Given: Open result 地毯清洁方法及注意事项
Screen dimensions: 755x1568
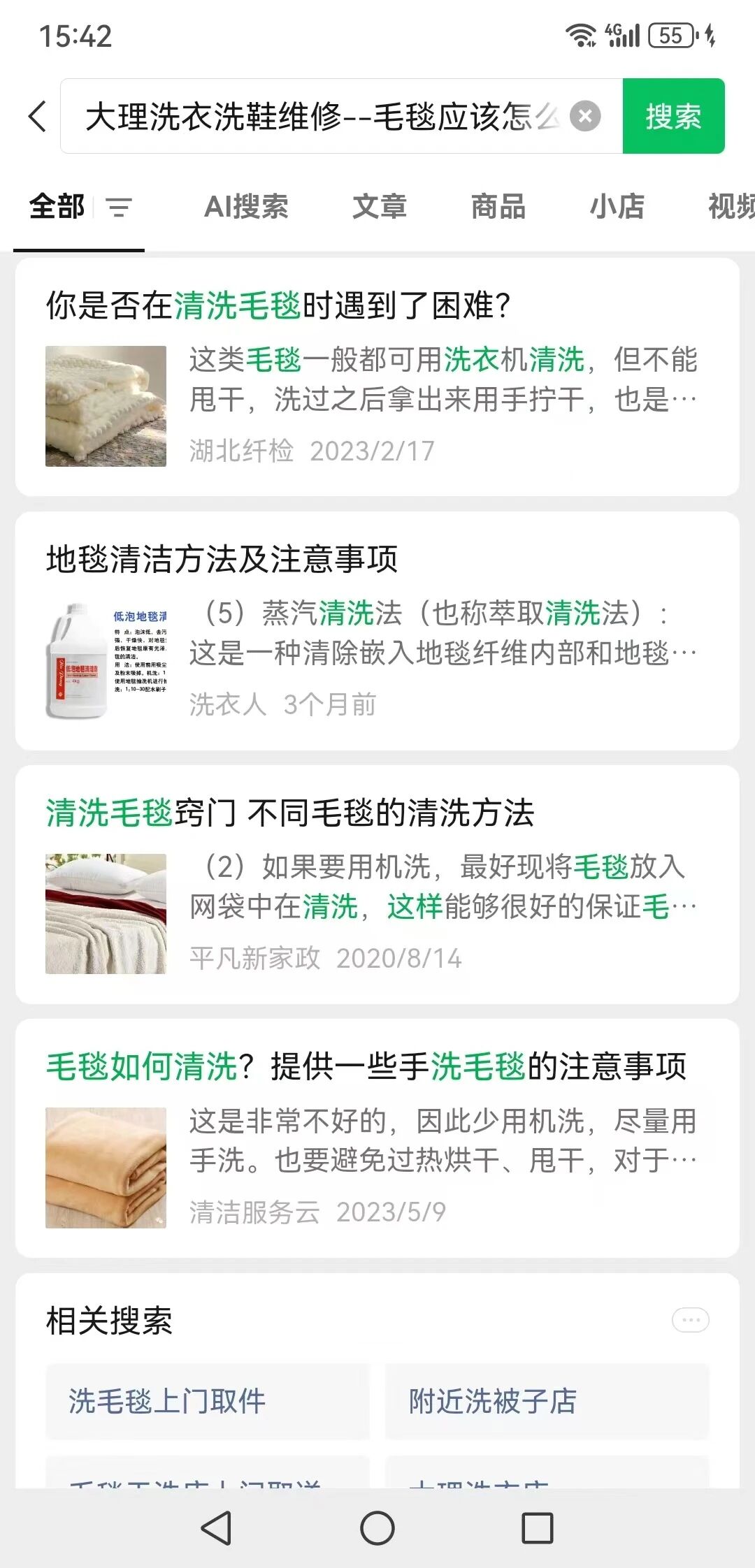Looking at the screenshot, I should (222, 560).
